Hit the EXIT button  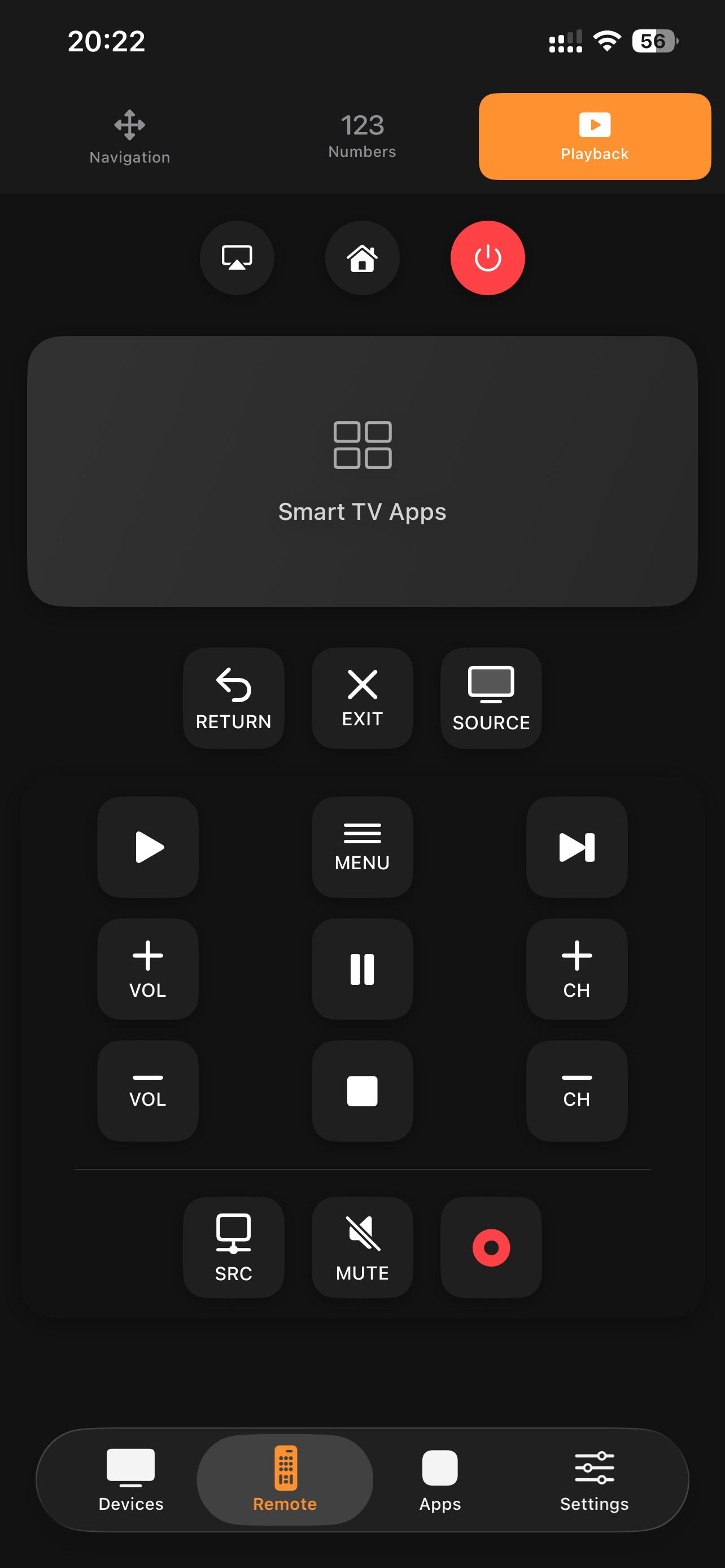(362, 698)
